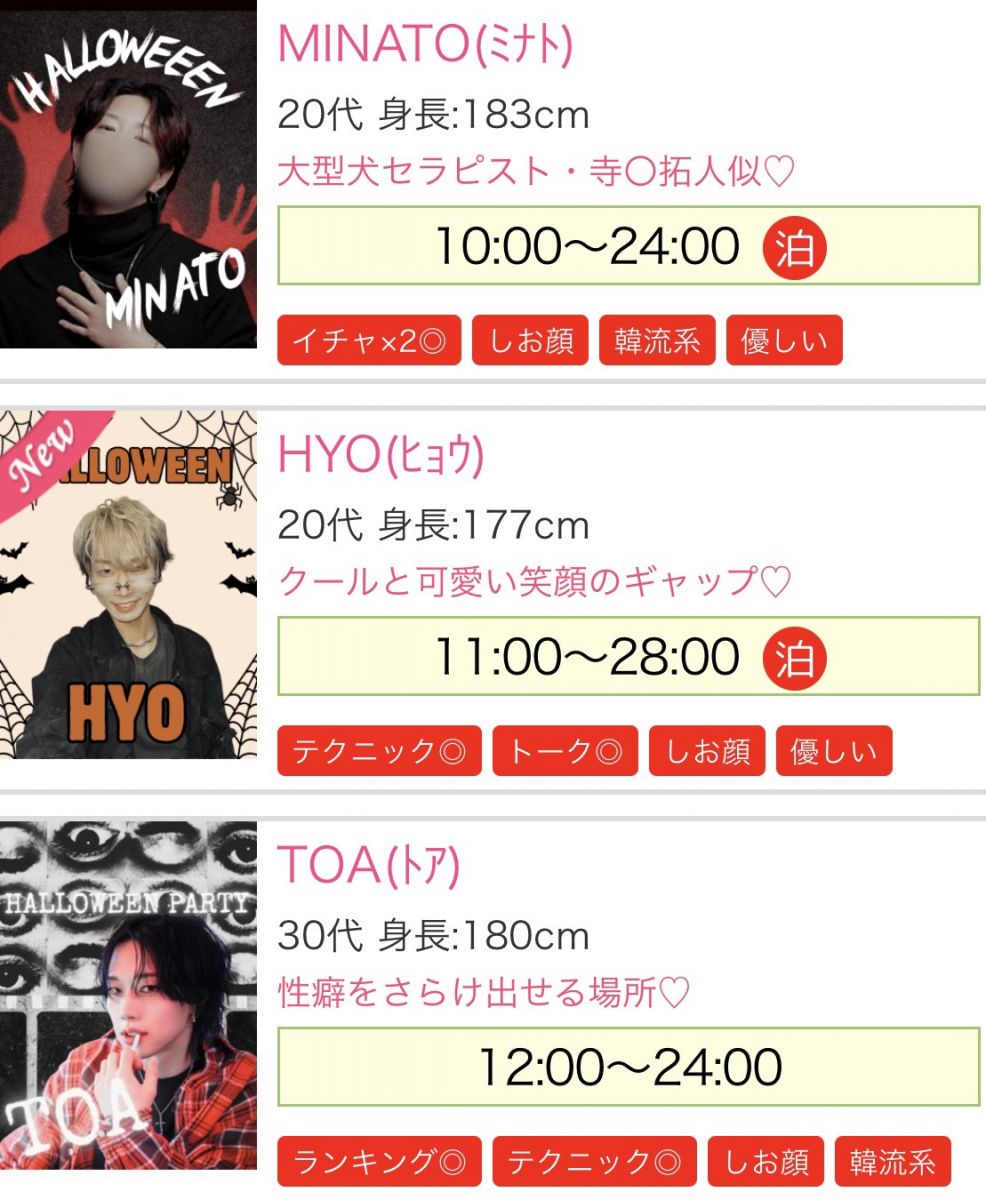Viewport: 986px width, 1200px height.
Task: Open HYO's Halloween profile photo
Action: 128,585
